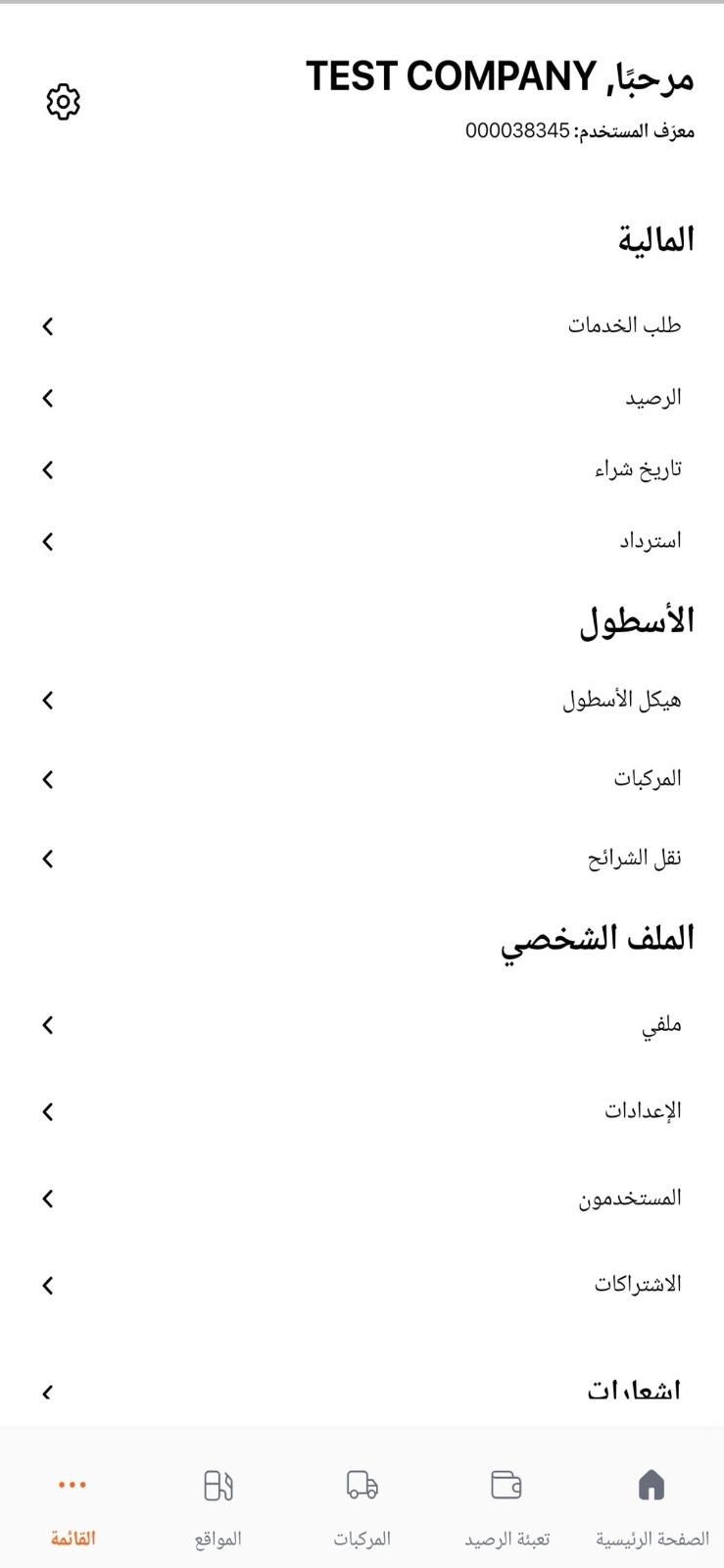Image resolution: width=724 pixels, height=1568 pixels.
Task: Switch to المواقع locations tab
Action: [217, 1507]
